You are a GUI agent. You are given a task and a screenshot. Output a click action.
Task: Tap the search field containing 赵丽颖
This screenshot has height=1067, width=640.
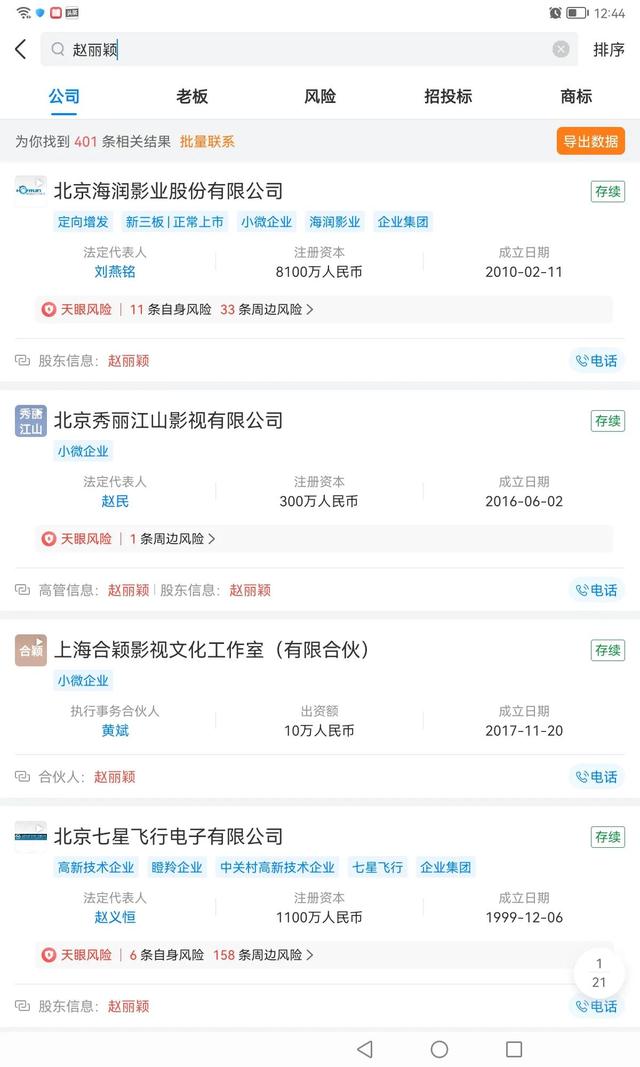coord(300,49)
